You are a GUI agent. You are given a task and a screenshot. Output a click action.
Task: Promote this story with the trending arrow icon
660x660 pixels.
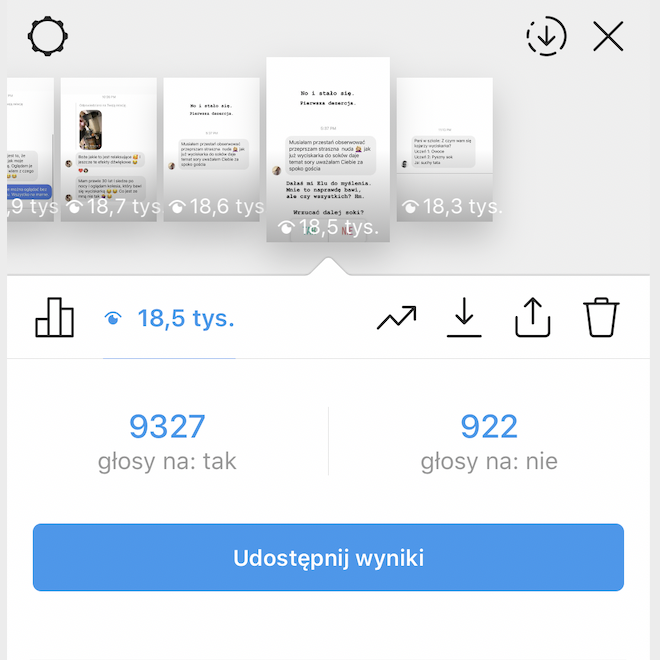coord(396,318)
